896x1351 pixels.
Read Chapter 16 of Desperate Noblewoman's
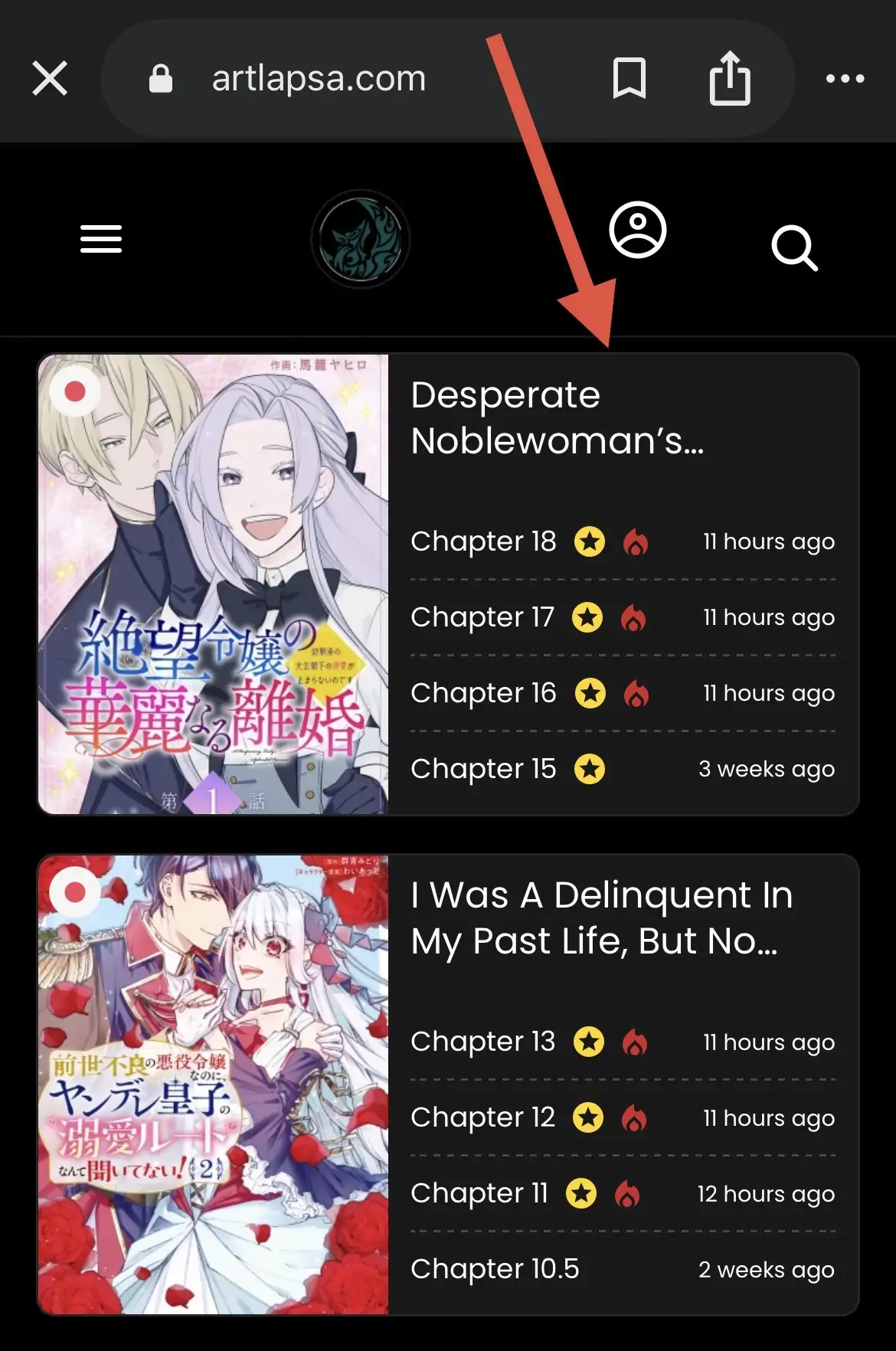pos(483,693)
